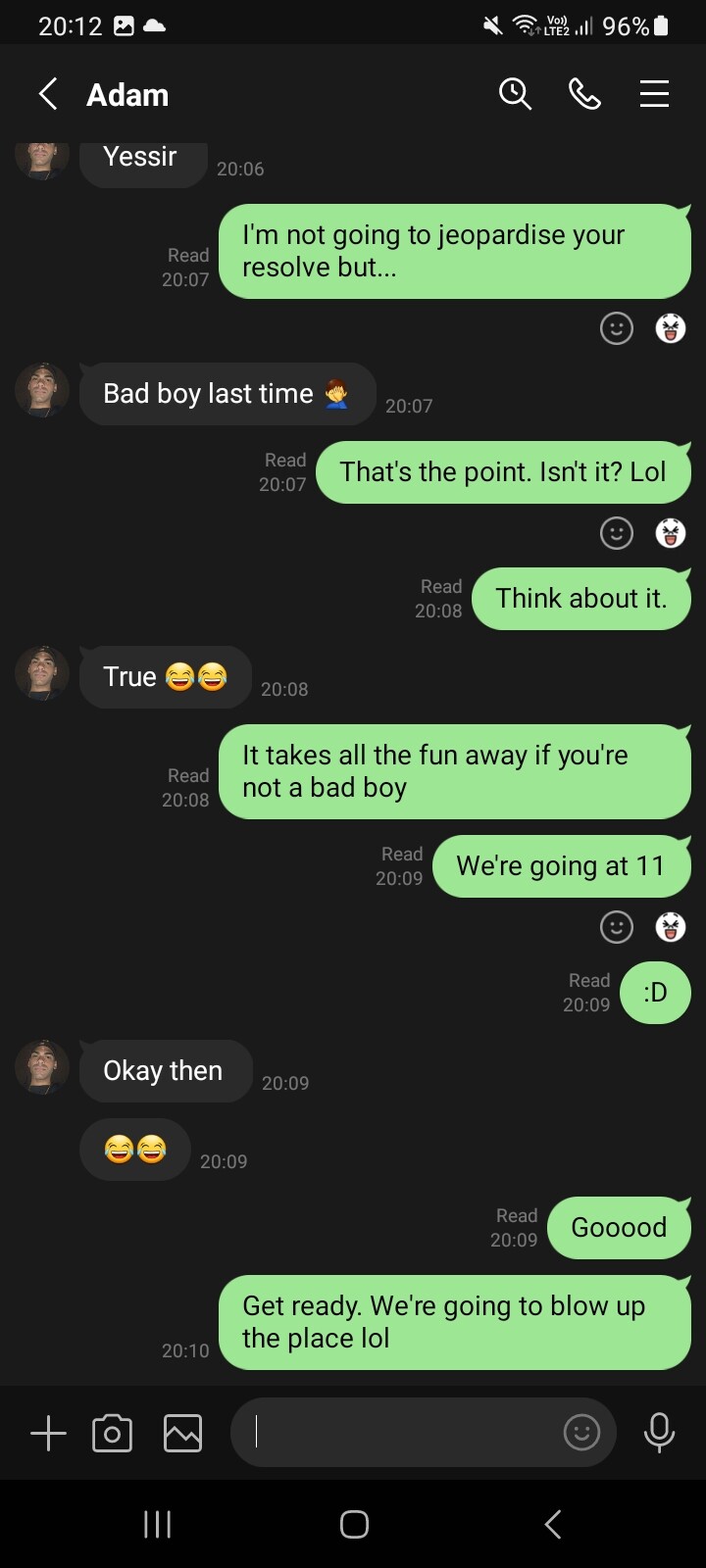
Task: Open the chat menu
Action: pyautogui.click(x=654, y=94)
